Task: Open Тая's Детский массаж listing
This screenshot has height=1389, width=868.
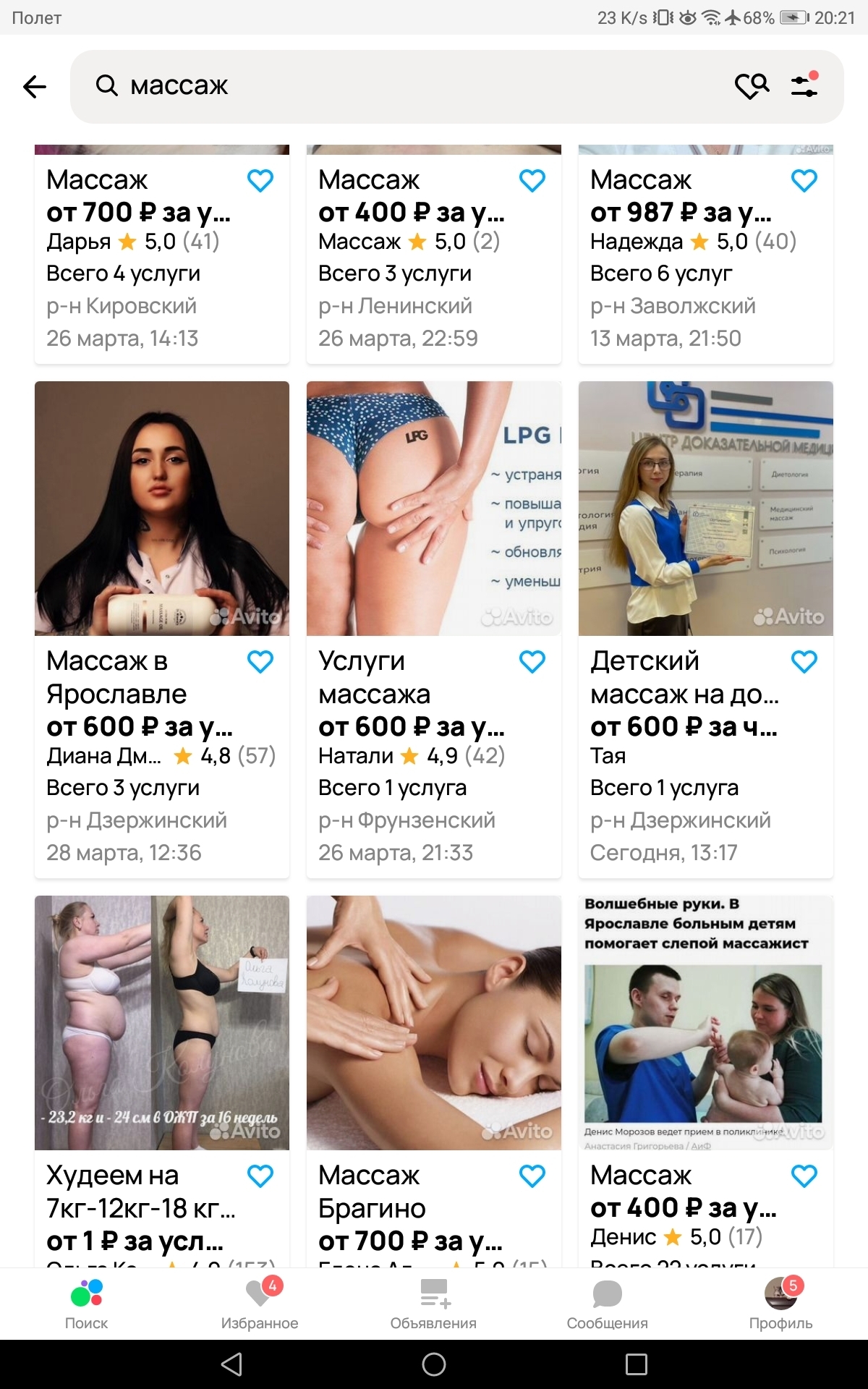Action: (x=706, y=509)
